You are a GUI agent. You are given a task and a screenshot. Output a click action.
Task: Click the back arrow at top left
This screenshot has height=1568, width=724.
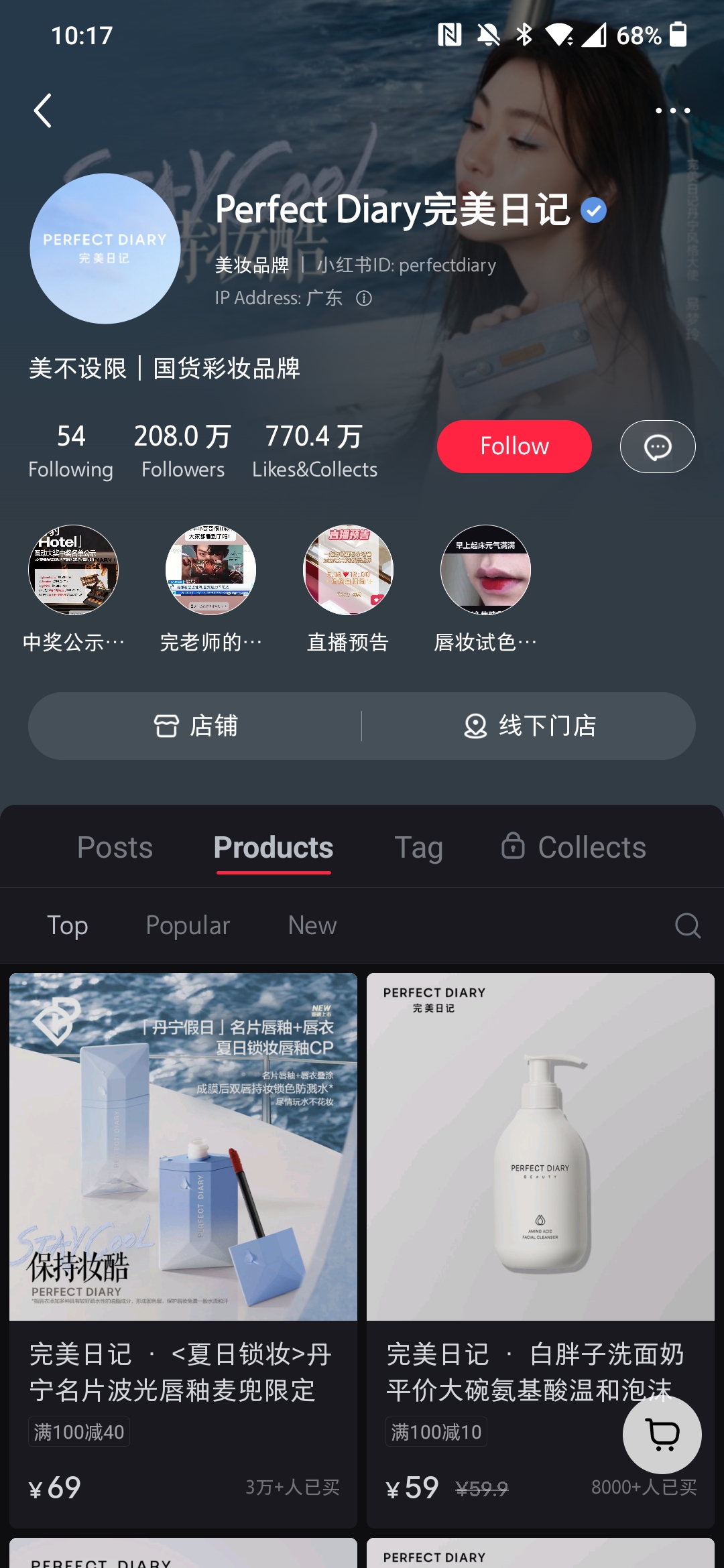tap(43, 110)
